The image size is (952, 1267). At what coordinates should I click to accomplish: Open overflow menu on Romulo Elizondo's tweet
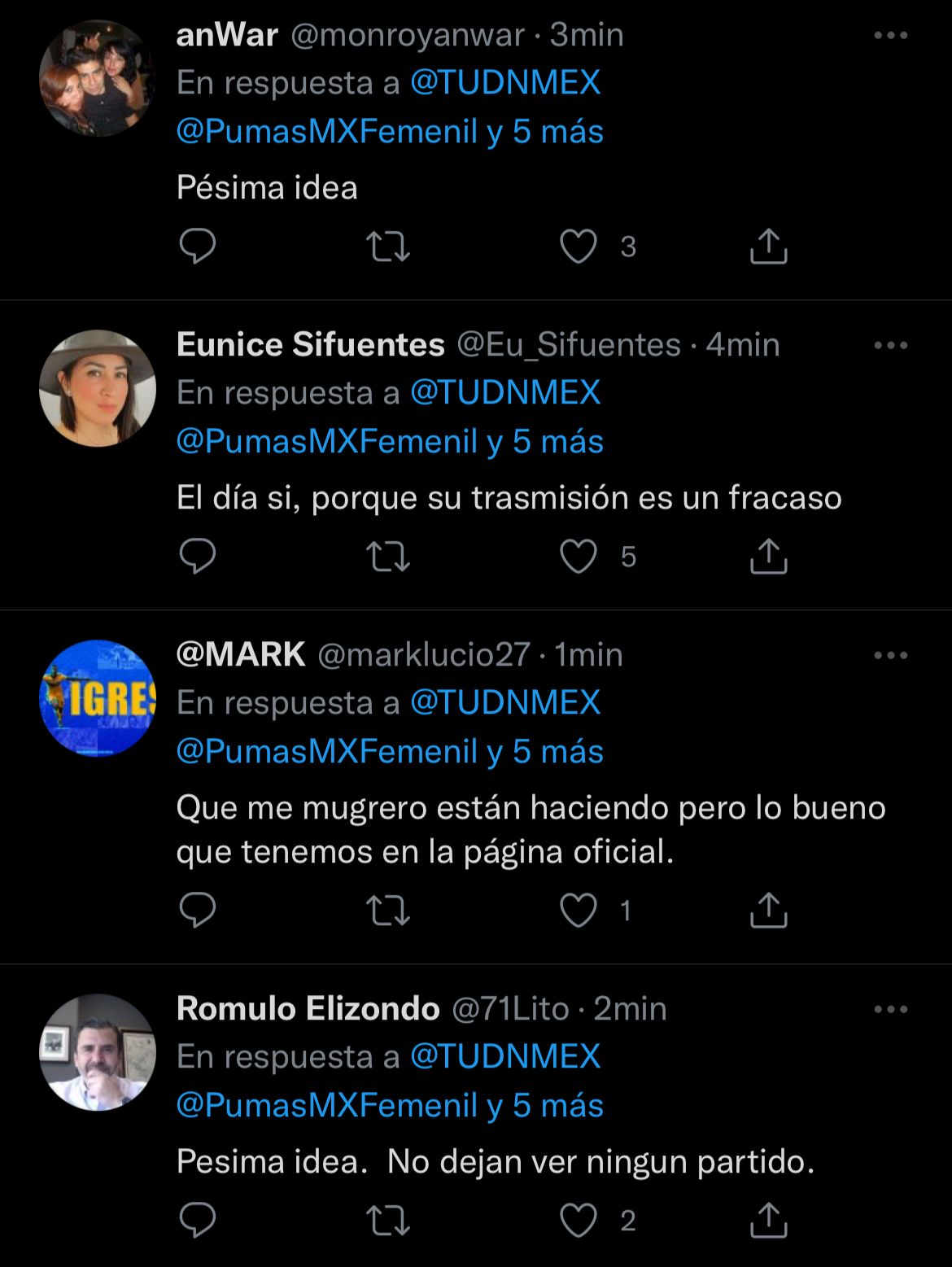pos(890,1010)
